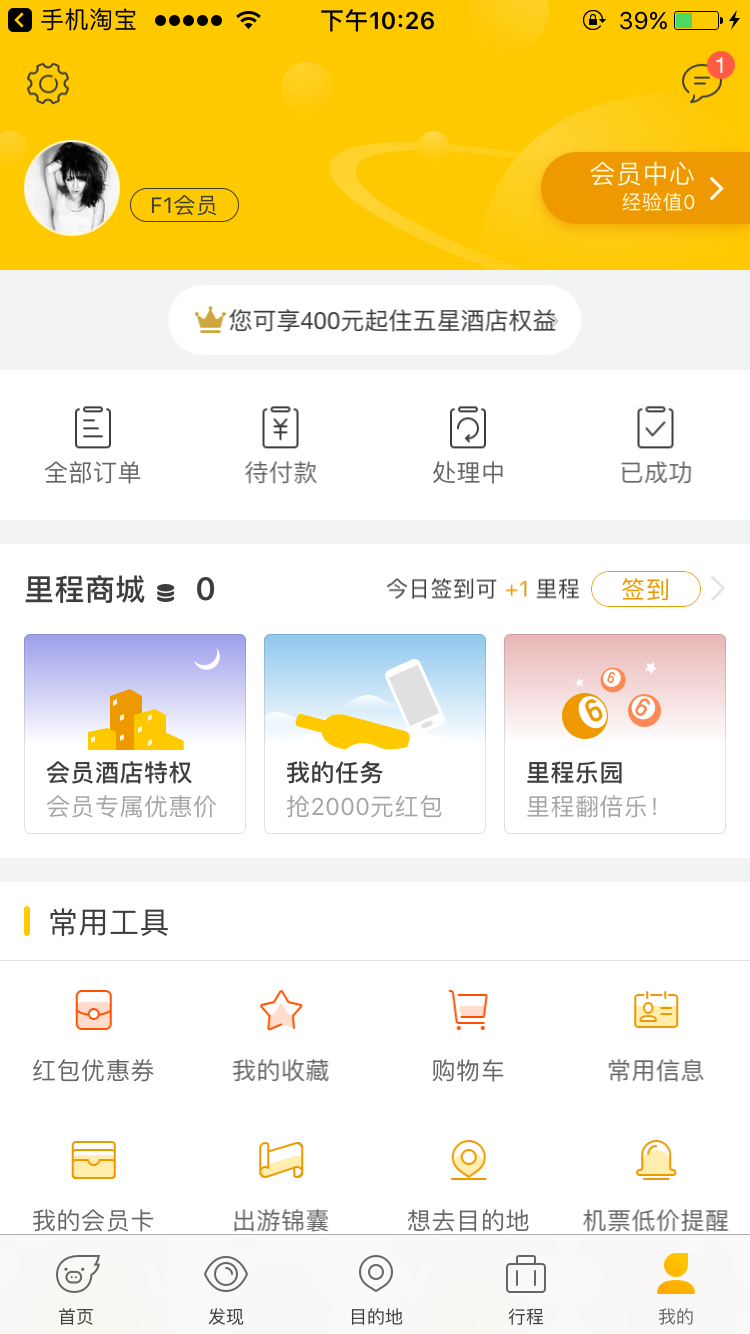Screen dimensions: 750x1334
Task: Open 常用信息 saved information
Action: coord(656,1036)
